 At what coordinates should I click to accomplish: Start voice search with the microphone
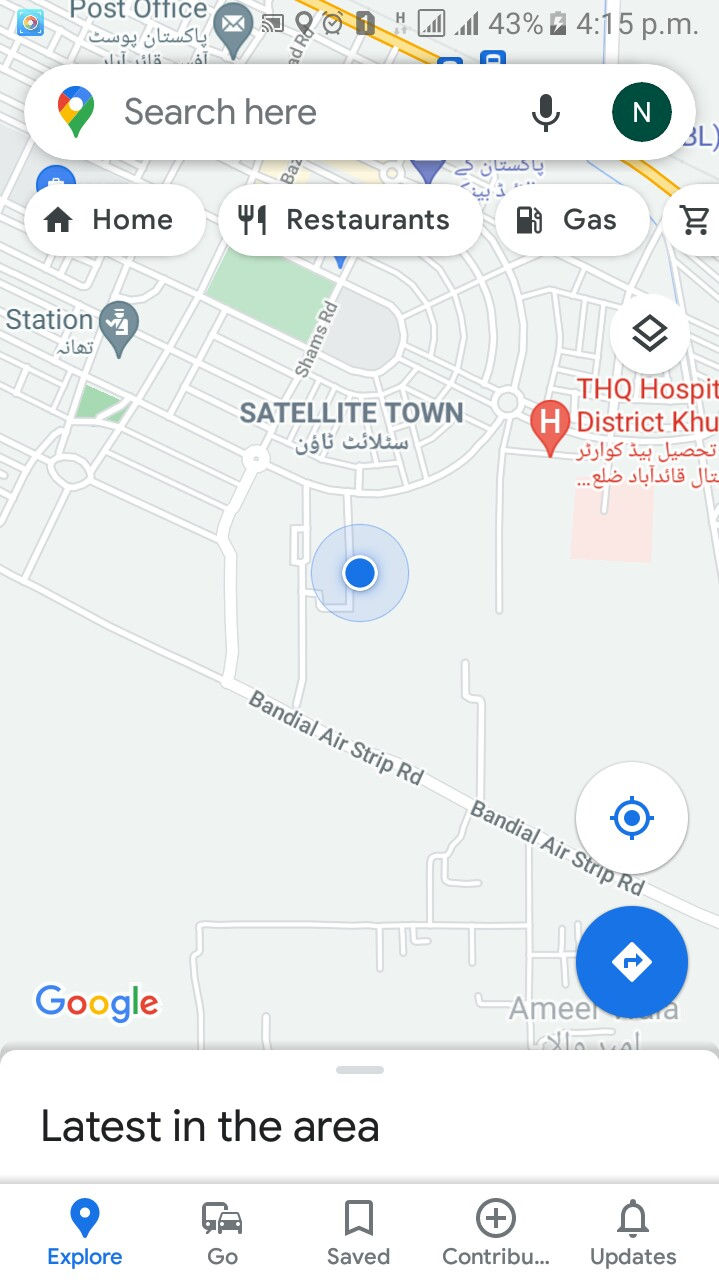point(546,112)
